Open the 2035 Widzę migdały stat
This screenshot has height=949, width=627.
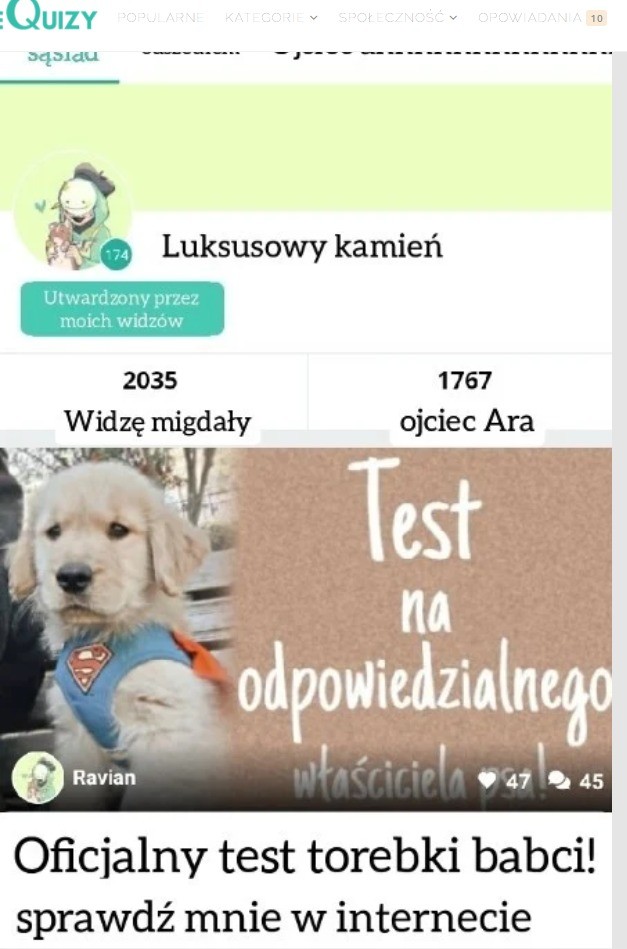tap(156, 400)
